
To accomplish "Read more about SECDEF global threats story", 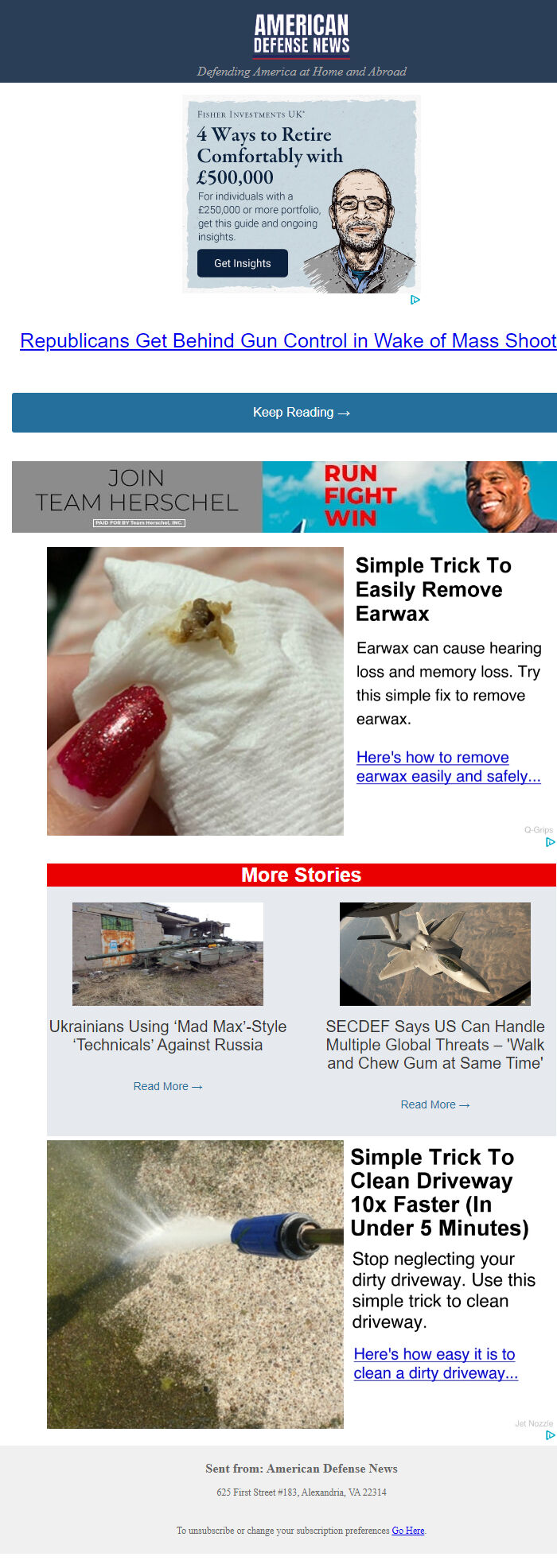I will point(434,1104).
